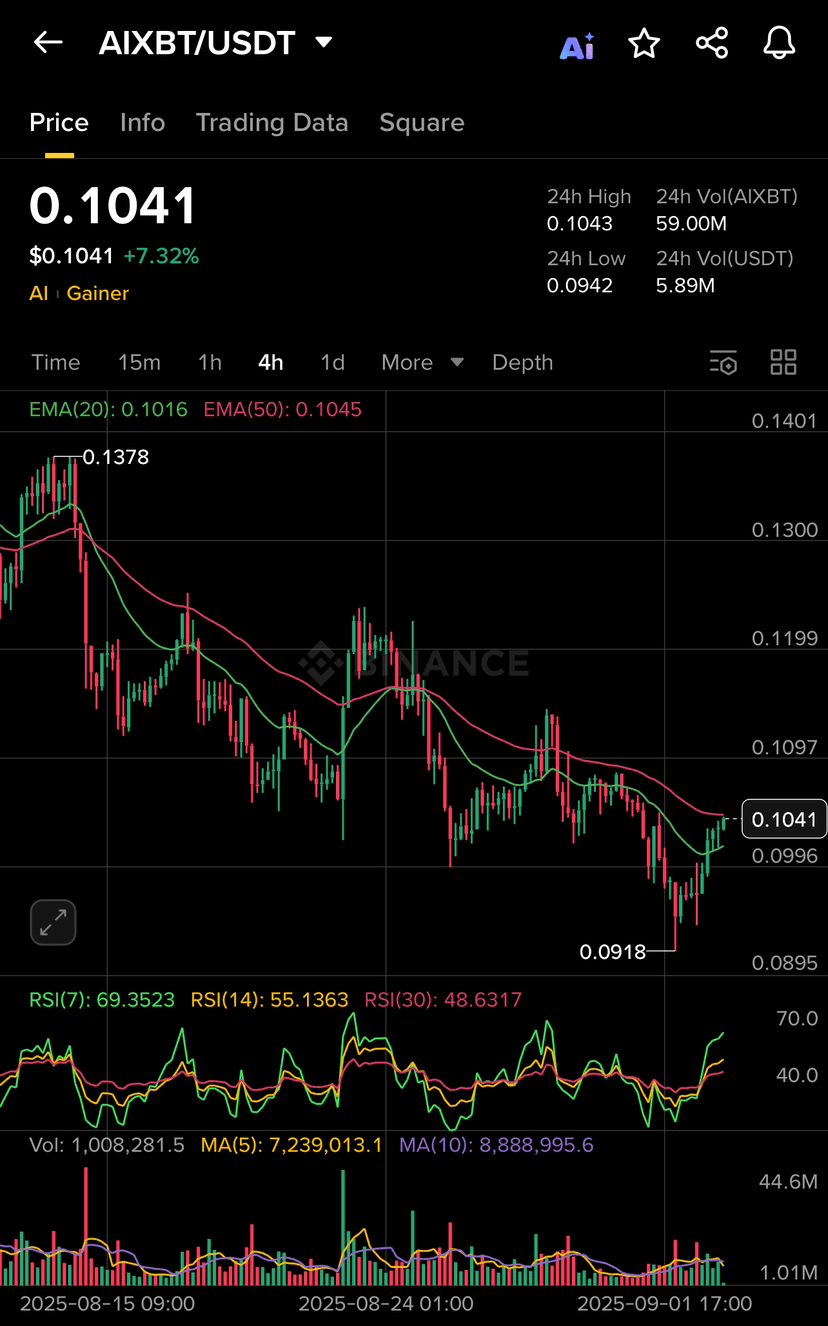Add AIXBT/USDT to favorites

[644, 43]
